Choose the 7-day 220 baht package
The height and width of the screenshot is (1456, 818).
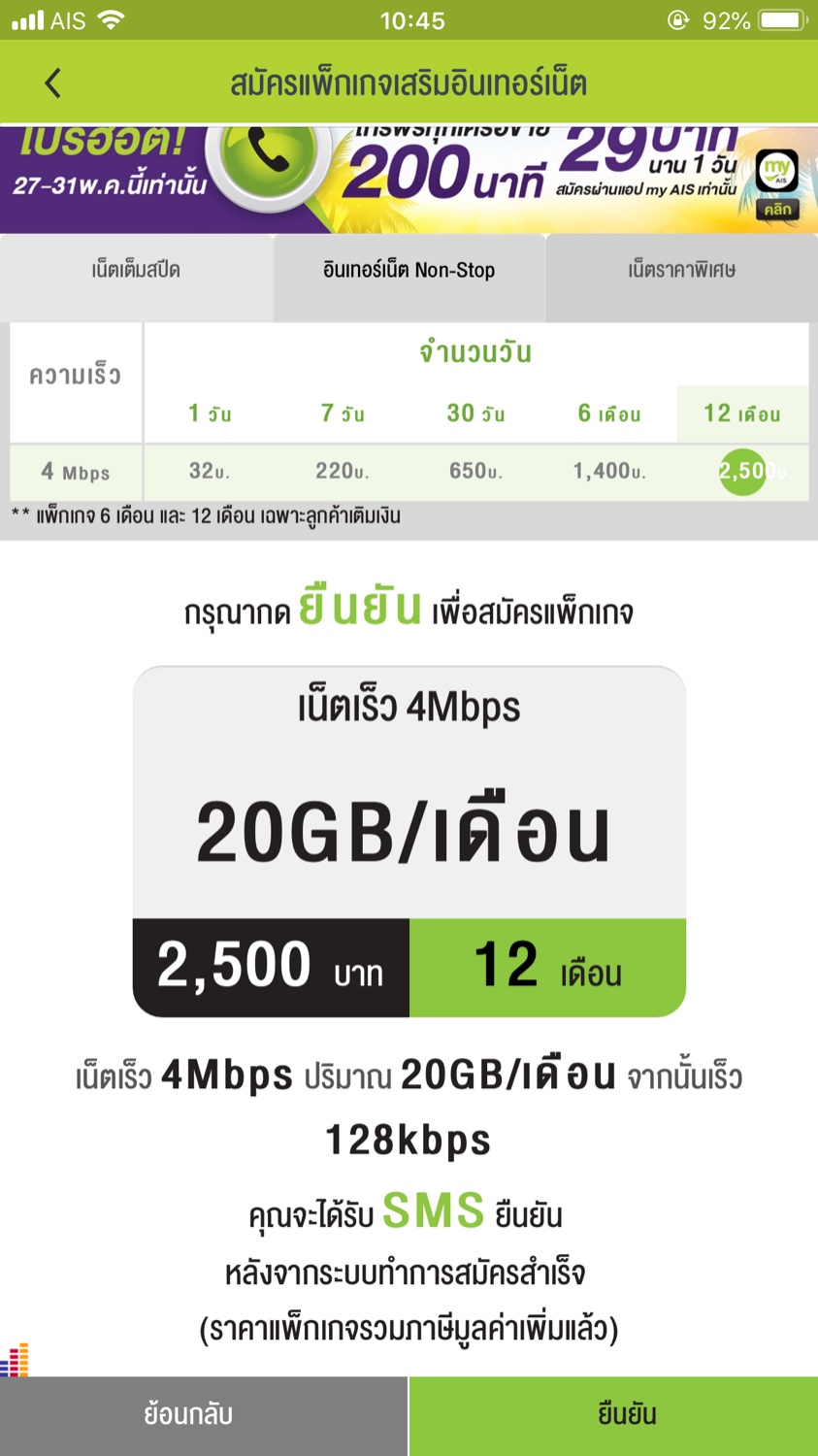pos(342,472)
